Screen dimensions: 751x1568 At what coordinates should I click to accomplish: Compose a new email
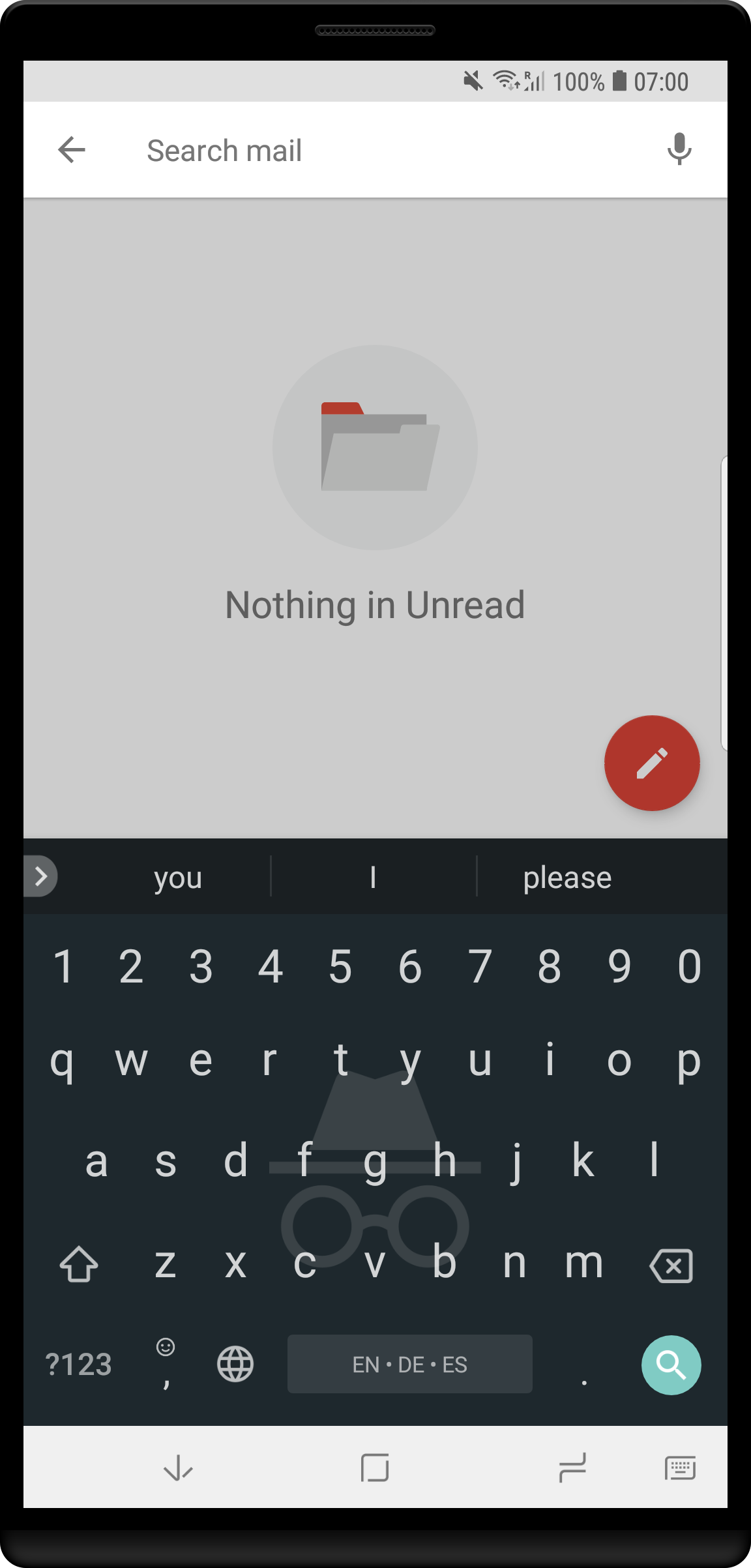(651, 763)
